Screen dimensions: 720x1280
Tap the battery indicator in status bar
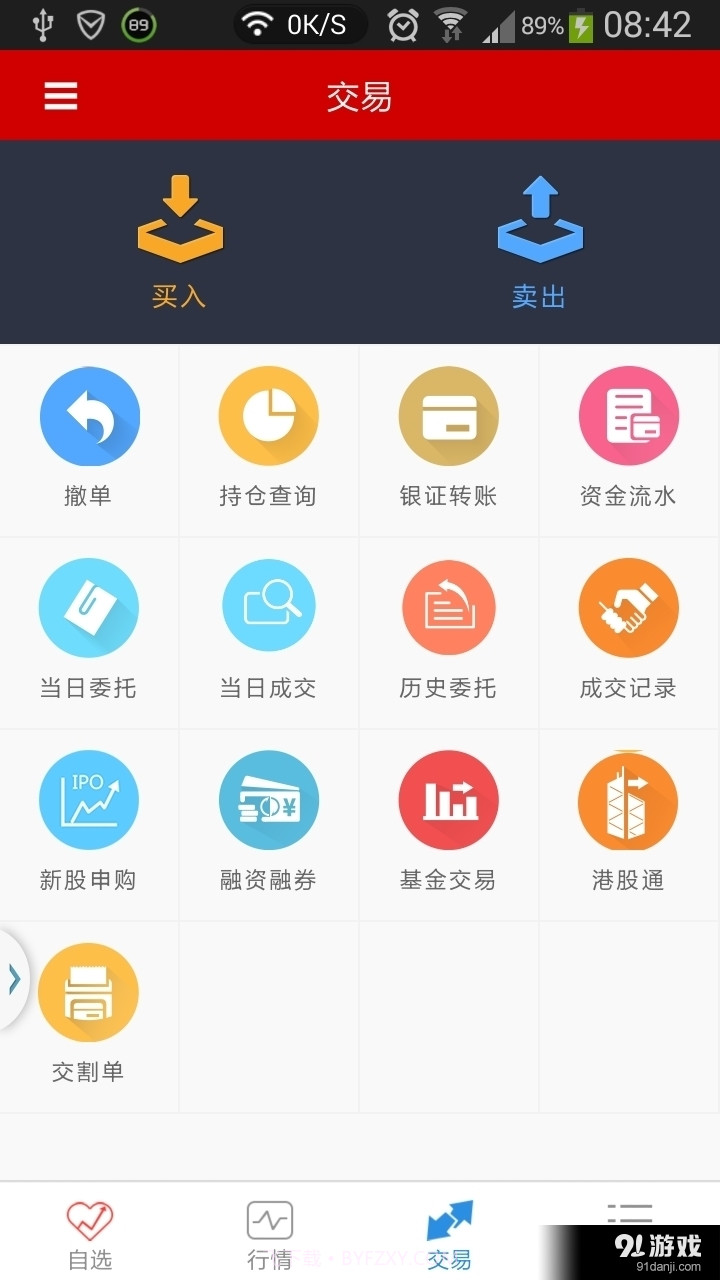tap(580, 24)
